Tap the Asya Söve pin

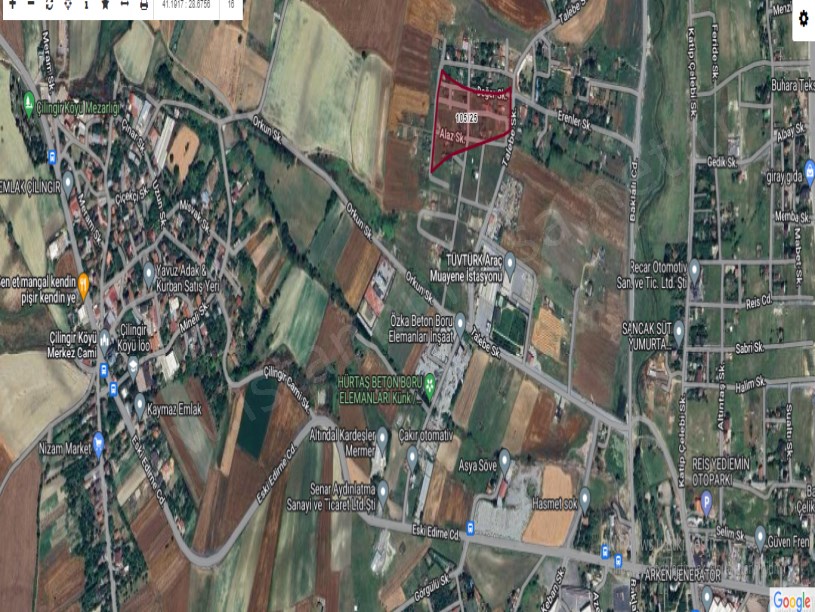[504, 459]
